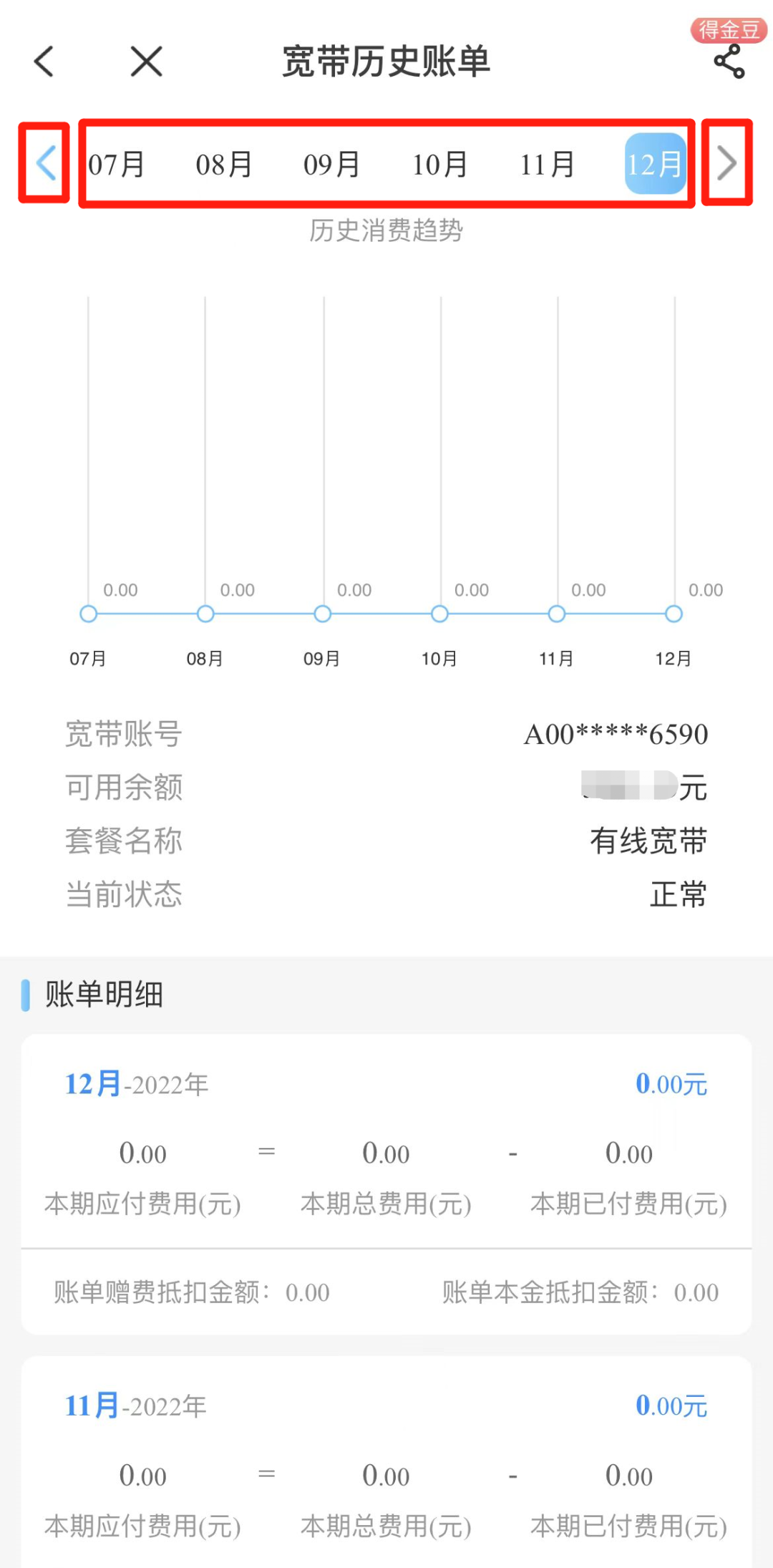Switch to the 11月 month tab
Viewport: 773px width, 1568px height.
click(545, 163)
